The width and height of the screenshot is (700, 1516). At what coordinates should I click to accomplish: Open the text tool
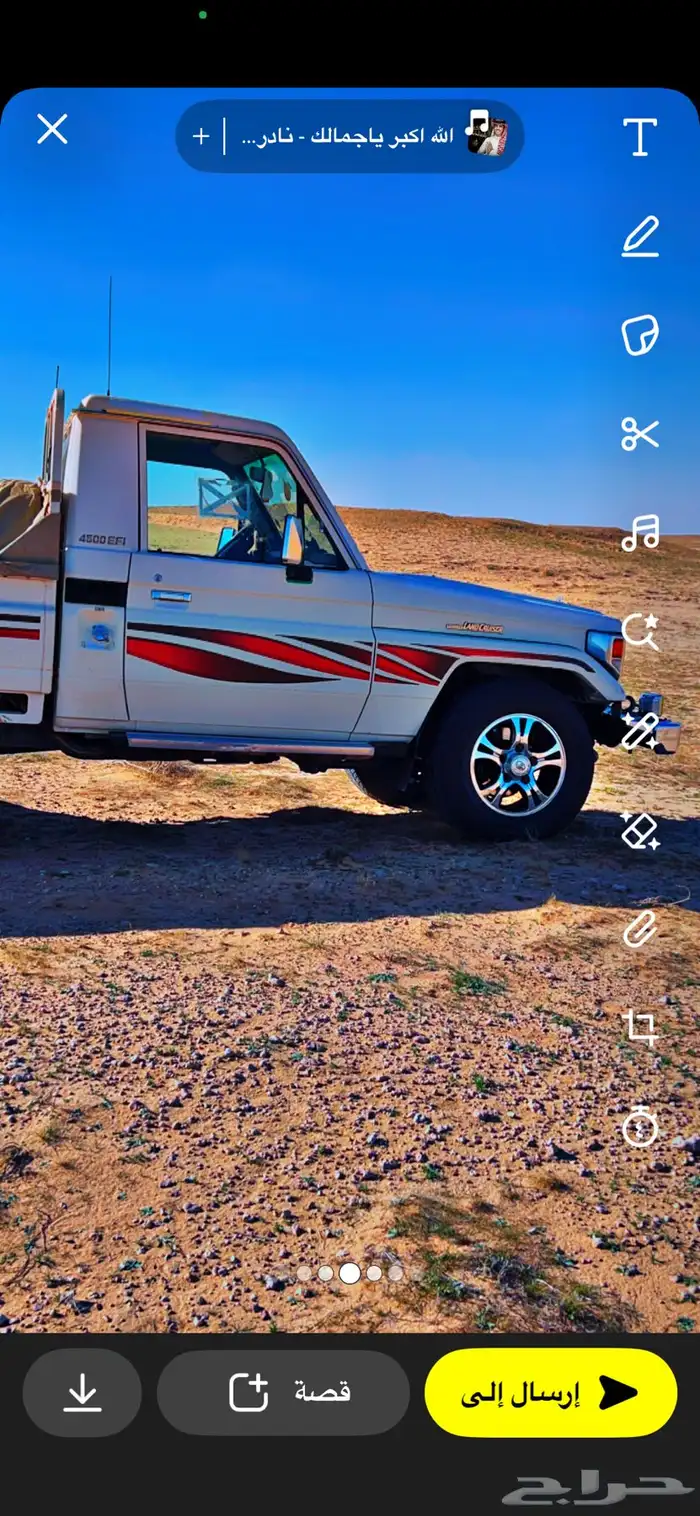tap(640, 137)
